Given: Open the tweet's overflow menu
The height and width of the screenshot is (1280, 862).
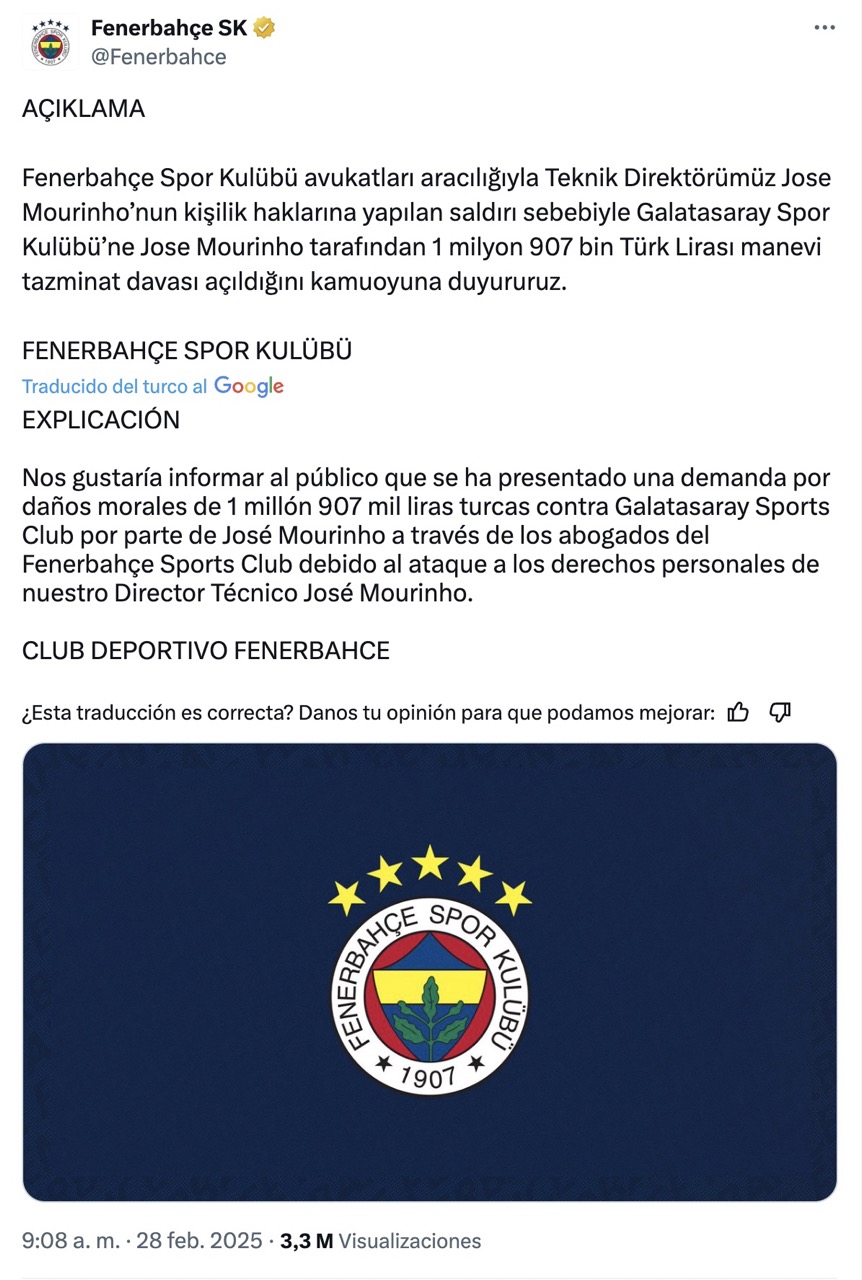Looking at the screenshot, I should click(824, 28).
